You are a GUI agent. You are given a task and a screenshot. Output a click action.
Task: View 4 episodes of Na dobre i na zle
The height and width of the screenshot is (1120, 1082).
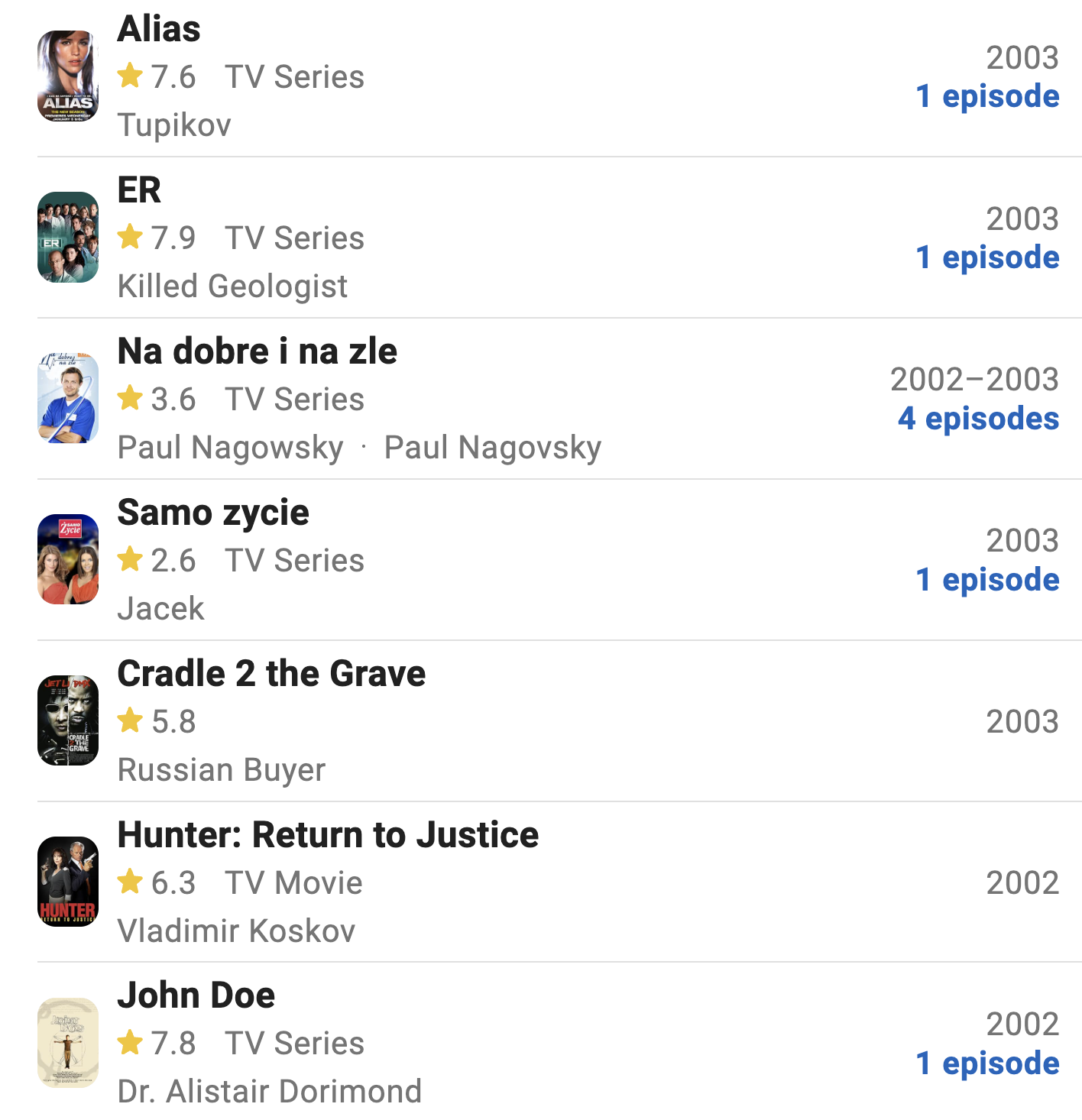click(978, 419)
